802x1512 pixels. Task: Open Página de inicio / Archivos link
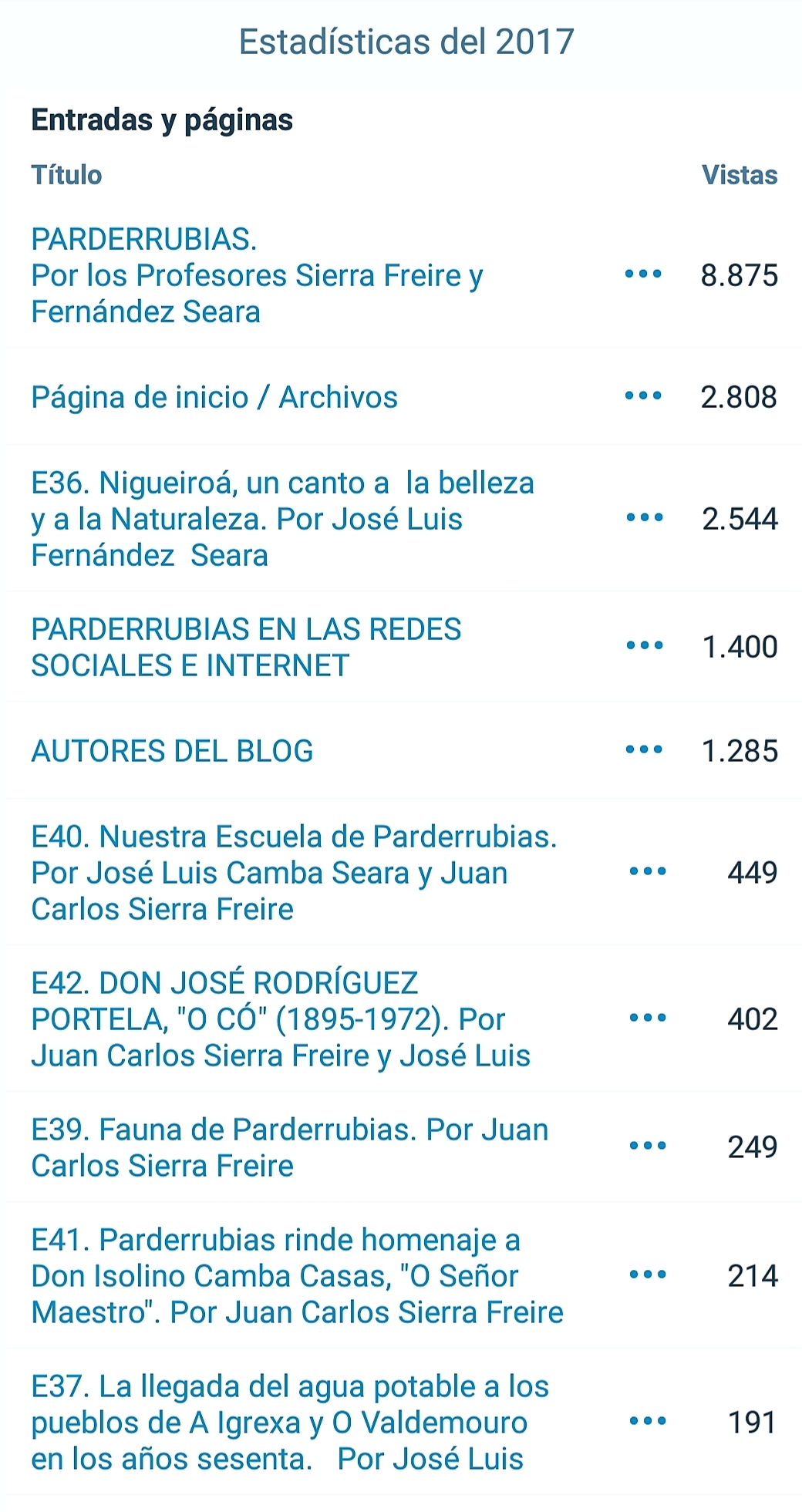214,397
